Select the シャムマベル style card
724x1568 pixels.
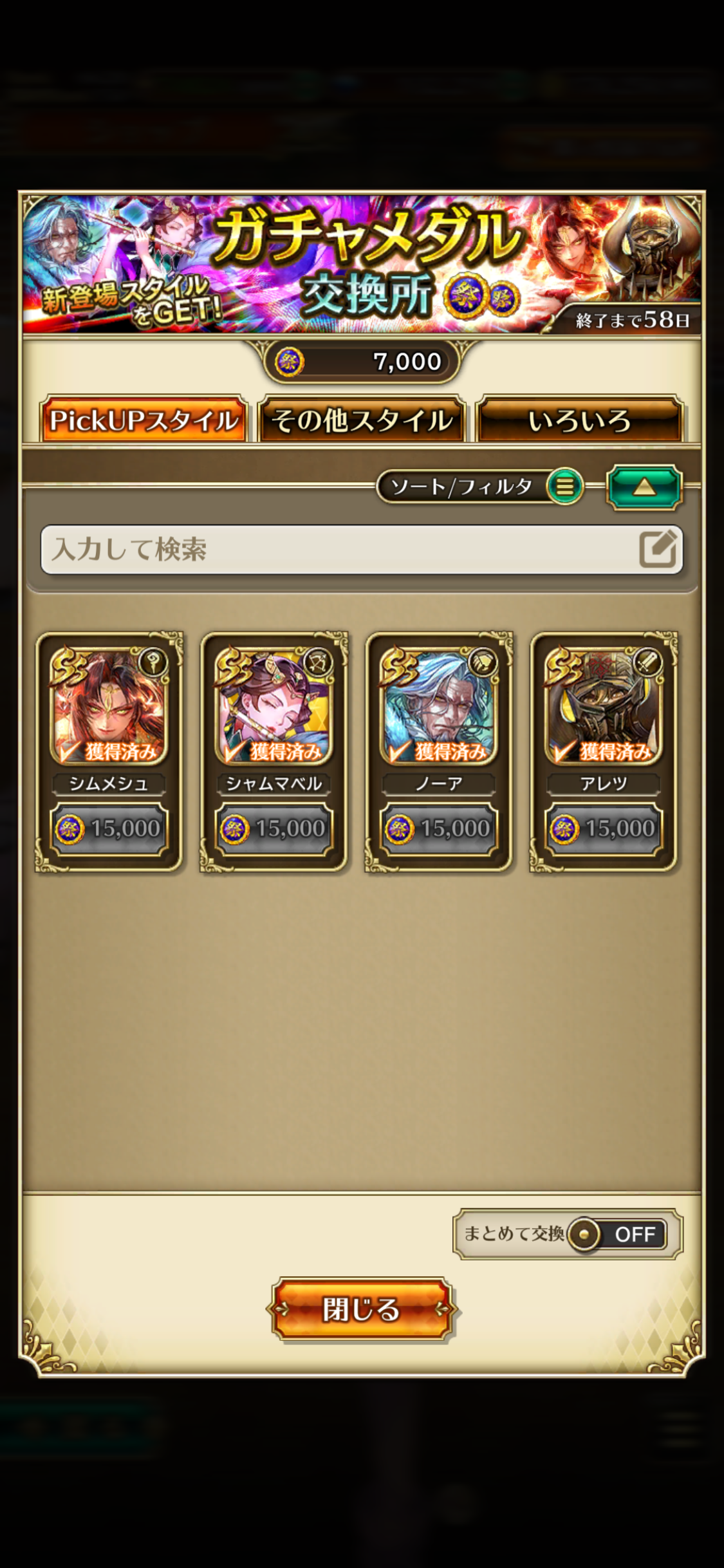click(x=274, y=751)
